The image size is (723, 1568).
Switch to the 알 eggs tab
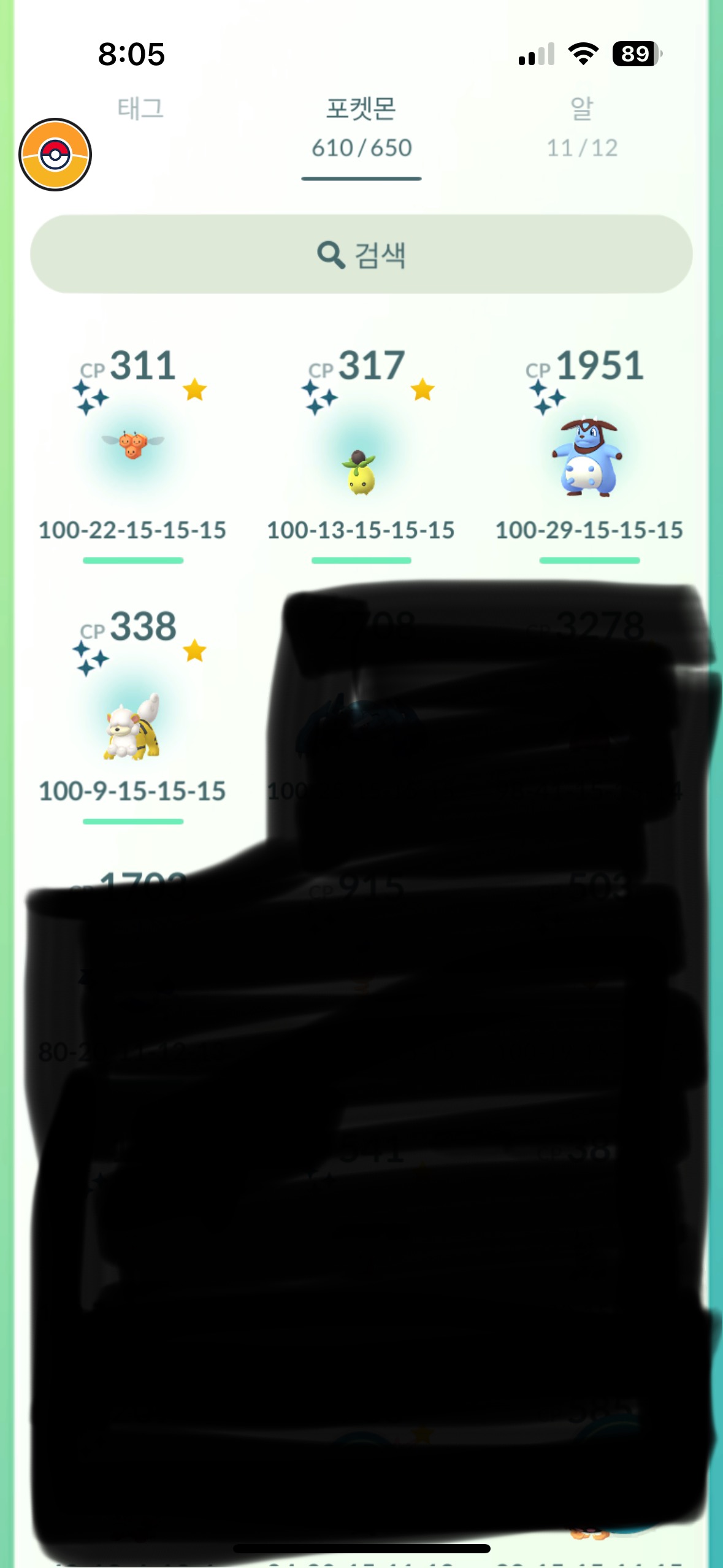581,127
